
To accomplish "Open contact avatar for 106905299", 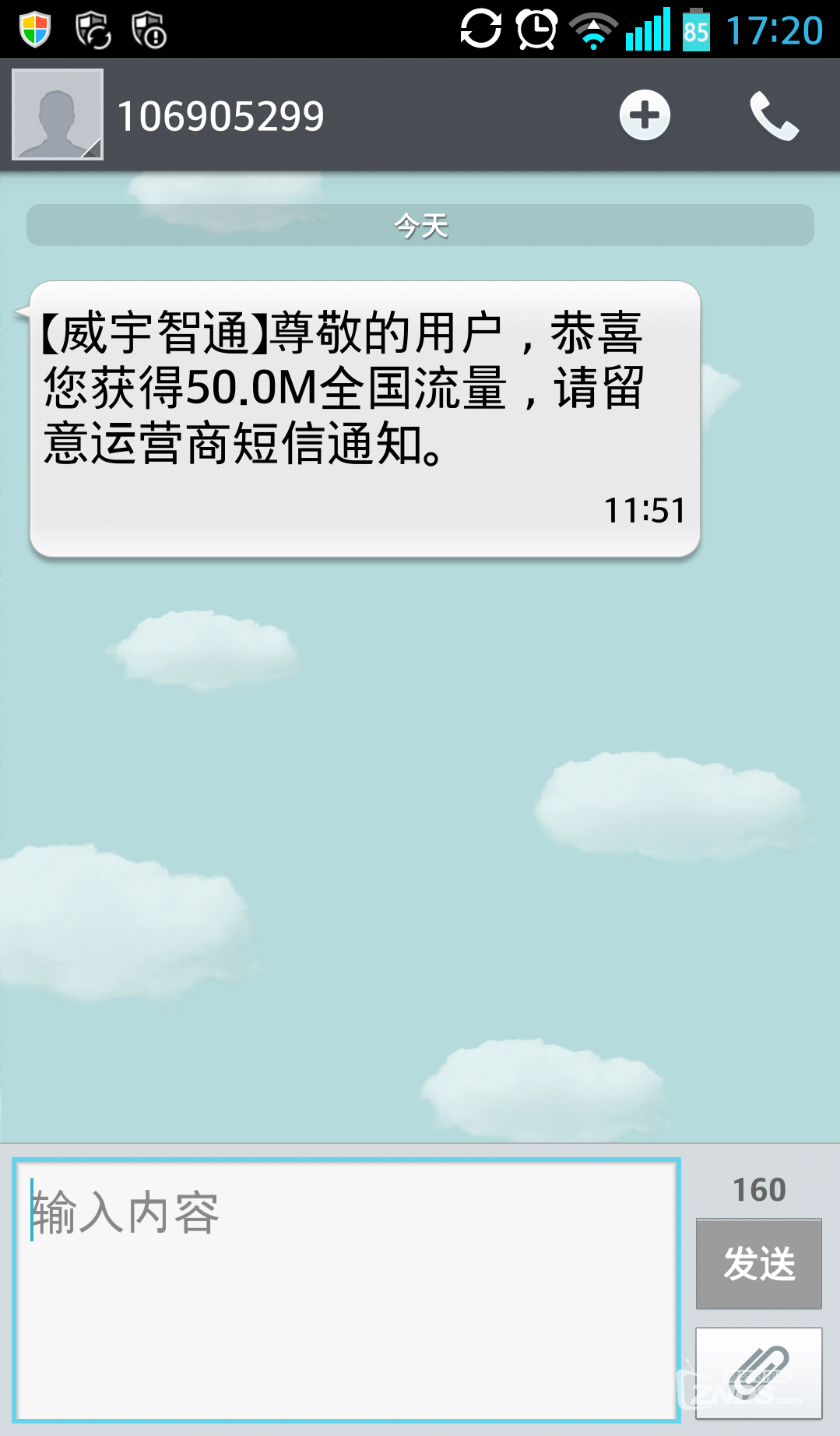I will (x=58, y=114).
